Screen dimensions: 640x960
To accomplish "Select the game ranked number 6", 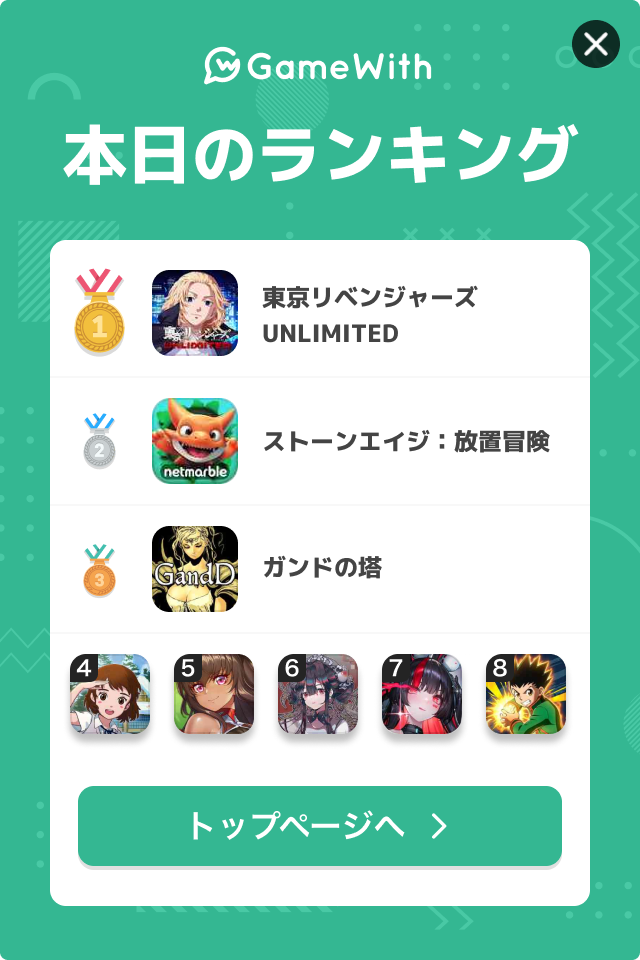I will [x=318, y=695].
